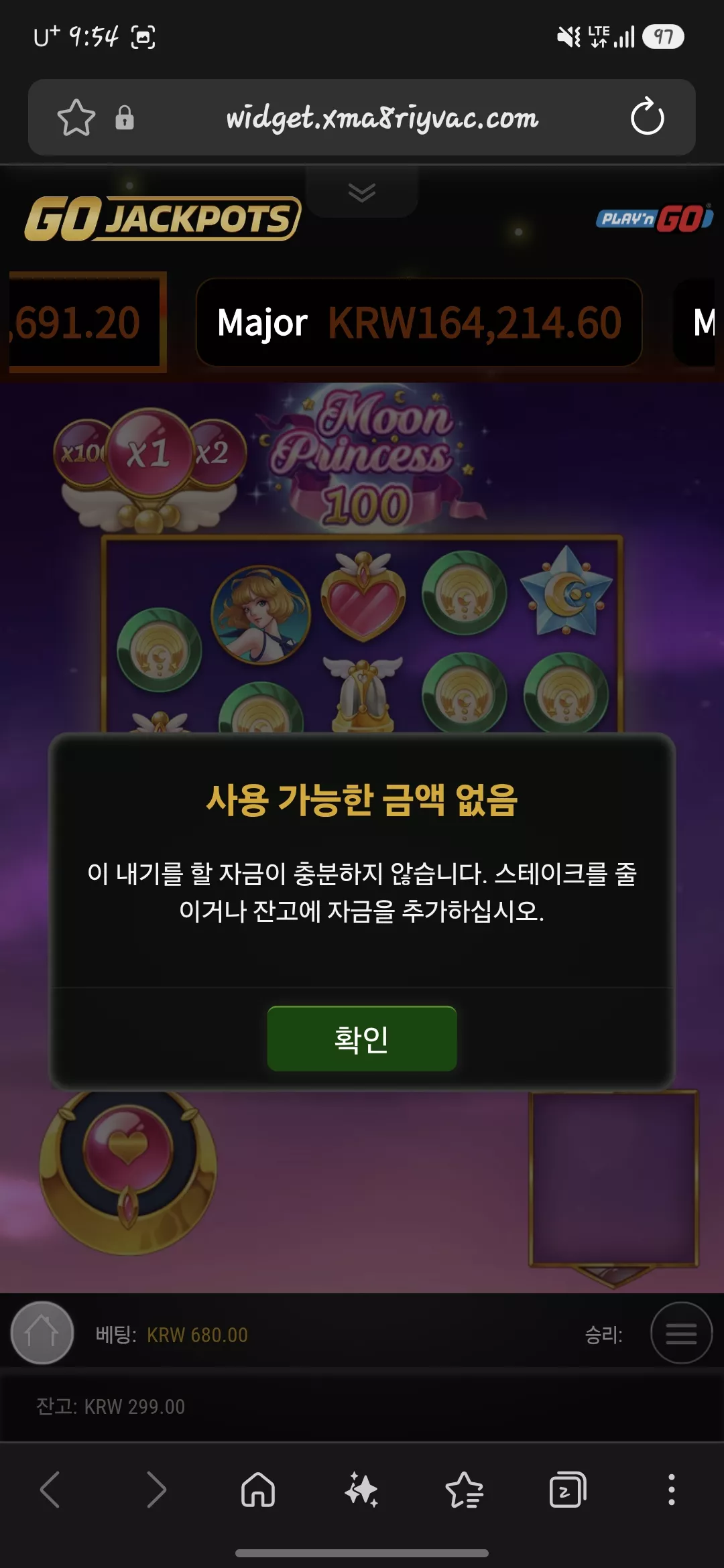Open the tabs switcher showing 2
This screenshot has height=1568, width=724.
(568, 1490)
